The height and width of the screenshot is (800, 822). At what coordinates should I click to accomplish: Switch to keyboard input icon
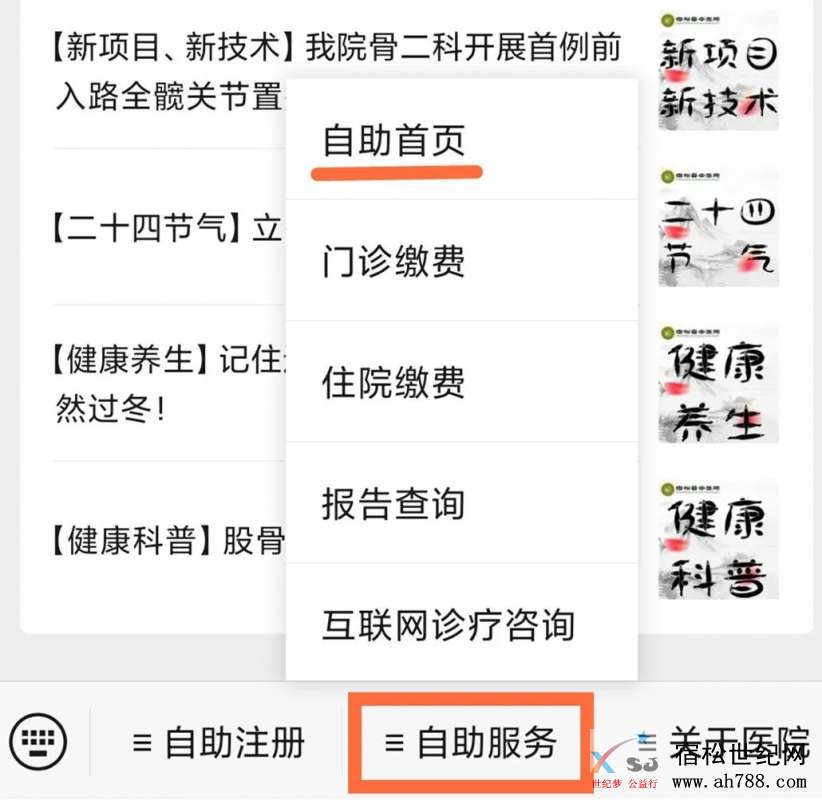click(x=38, y=742)
